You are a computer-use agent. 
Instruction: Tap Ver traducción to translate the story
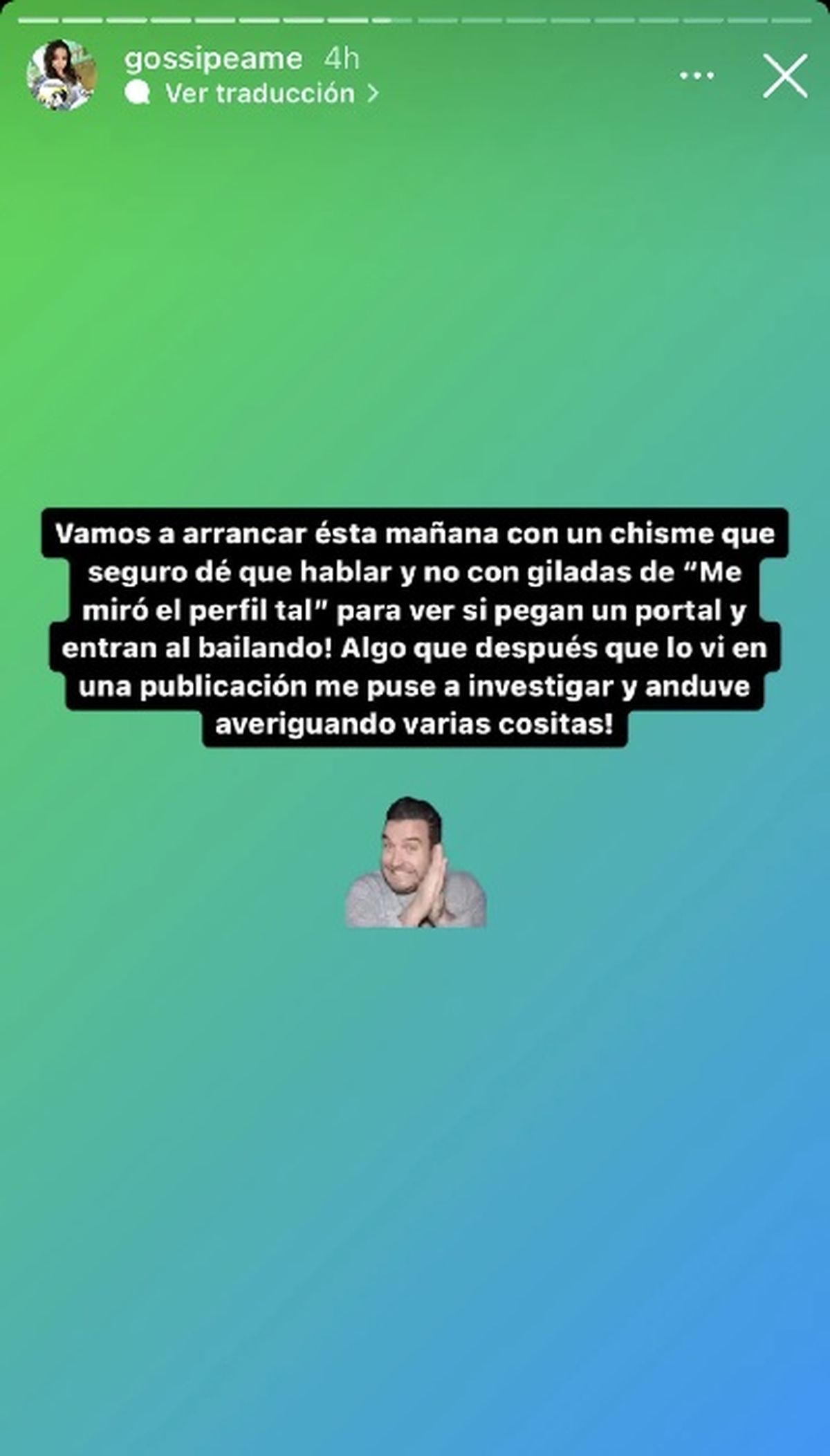point(259,93)
